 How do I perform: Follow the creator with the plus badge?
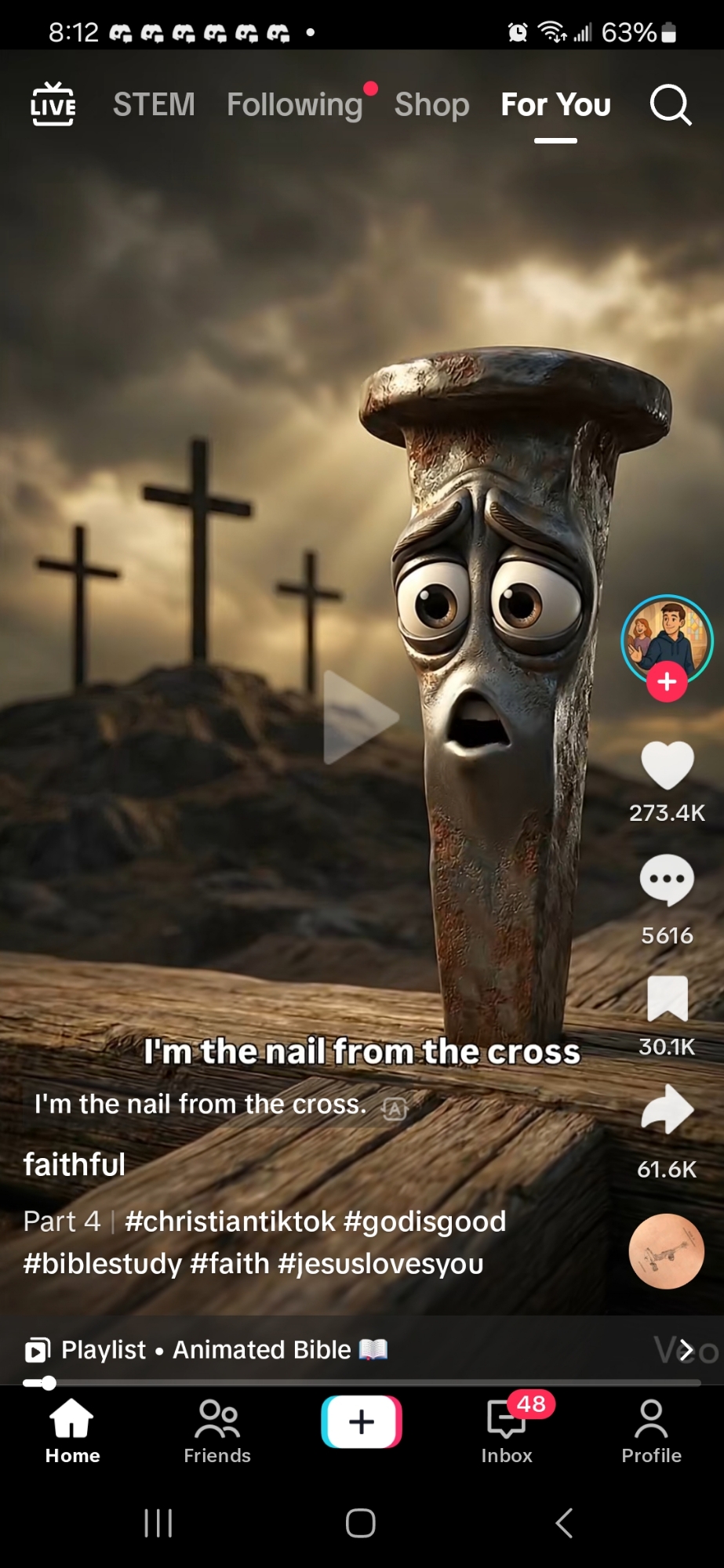tap(667, 682)
